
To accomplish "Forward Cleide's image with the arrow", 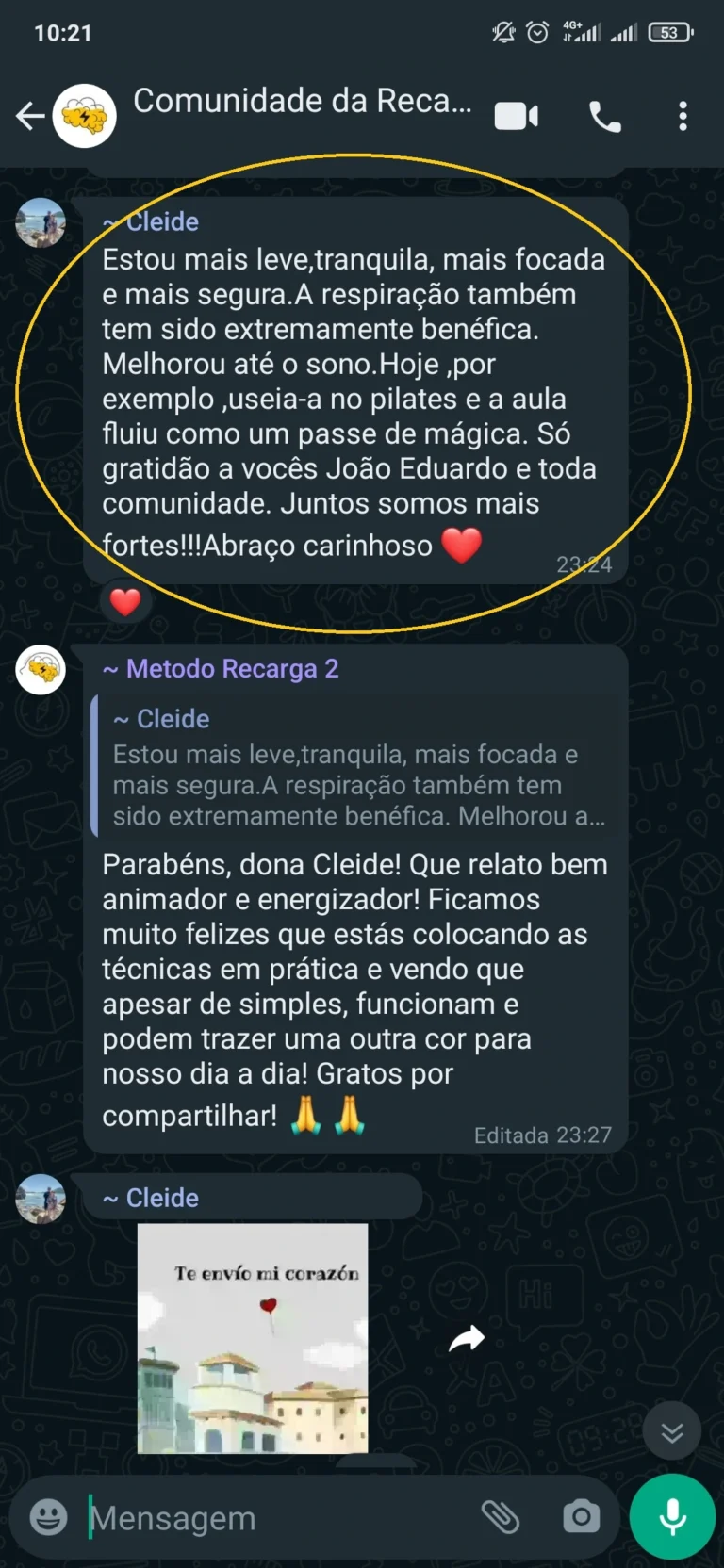I will (467, 1338).
